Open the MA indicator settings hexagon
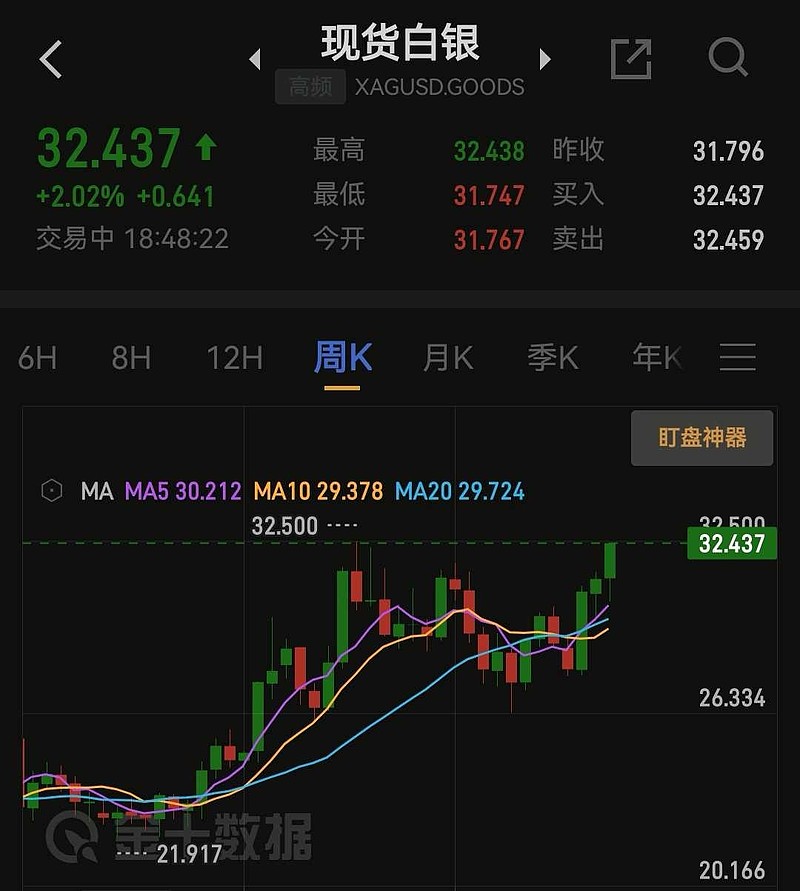 [51, 491]
